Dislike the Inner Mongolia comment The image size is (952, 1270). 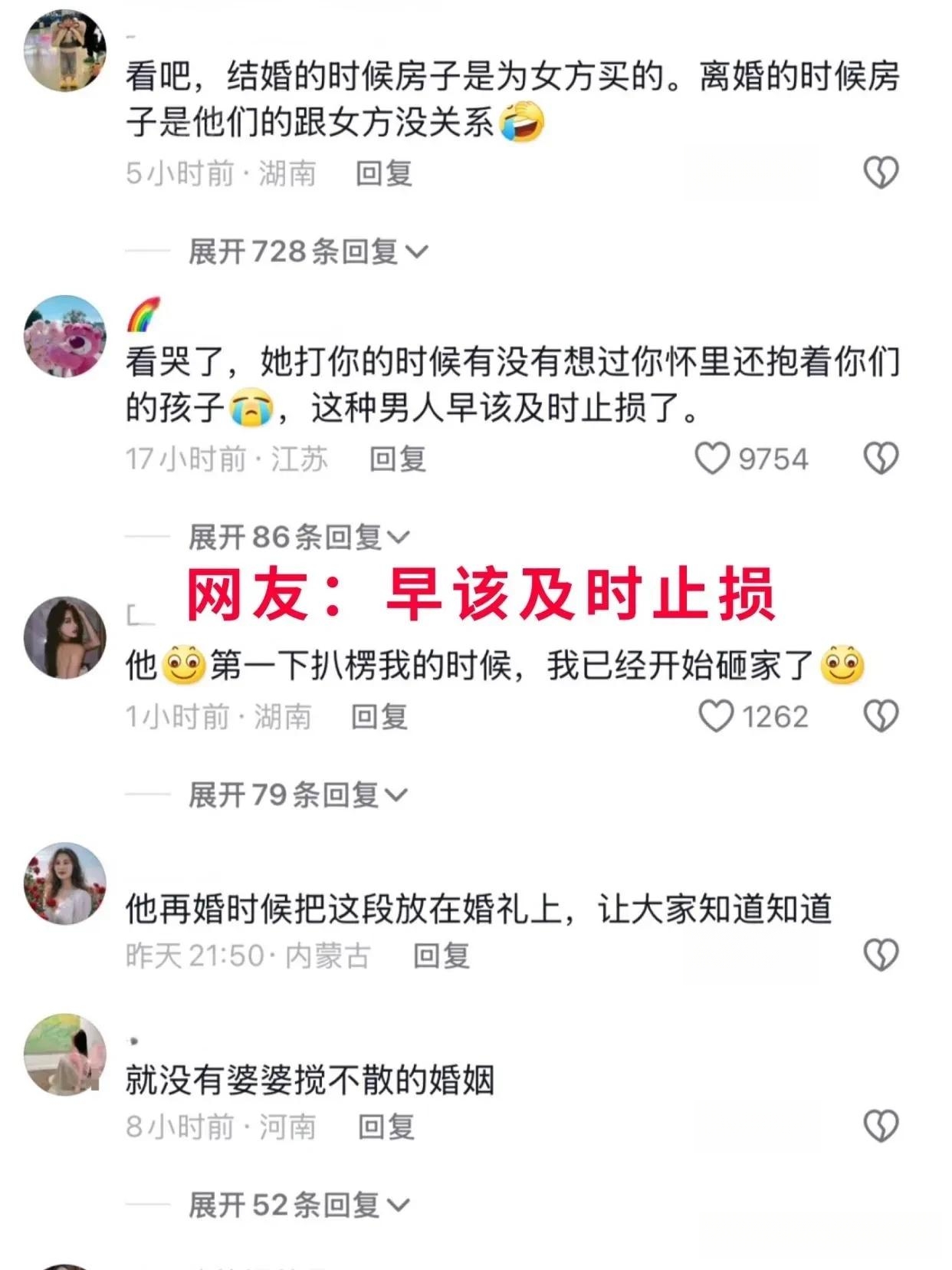pyautogui.click(x=881, y=956)
